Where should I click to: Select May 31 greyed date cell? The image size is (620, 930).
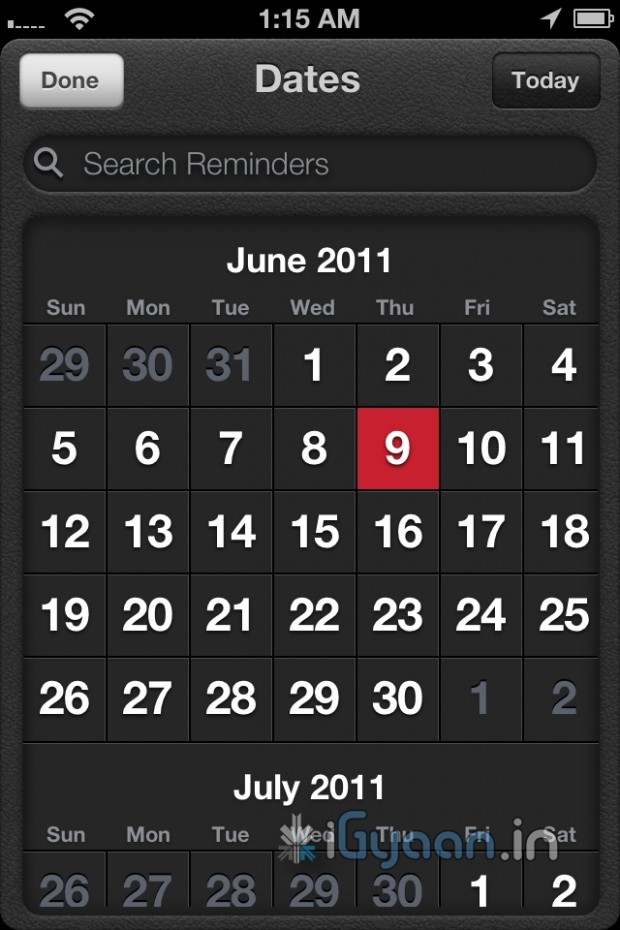coord(231,366)
